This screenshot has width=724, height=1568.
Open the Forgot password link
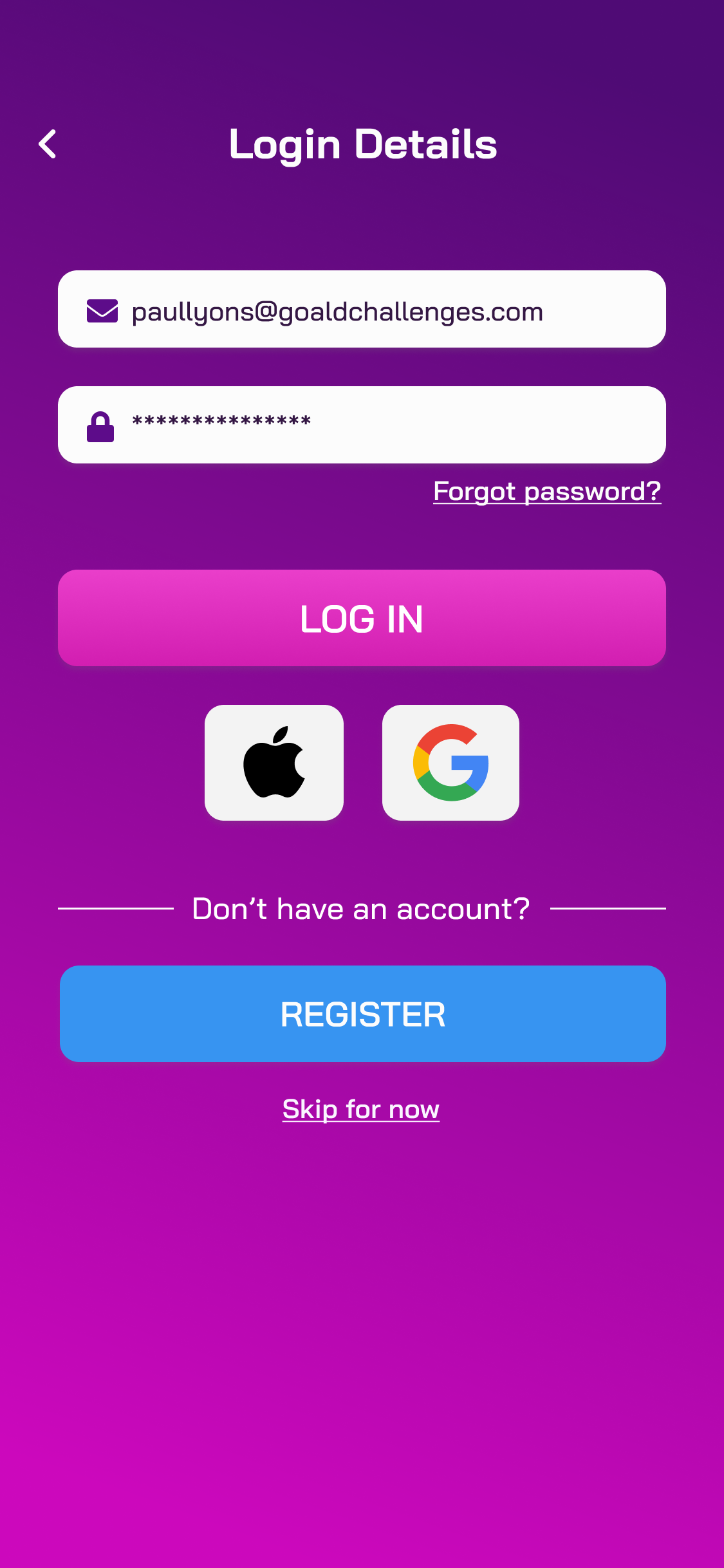547,492
